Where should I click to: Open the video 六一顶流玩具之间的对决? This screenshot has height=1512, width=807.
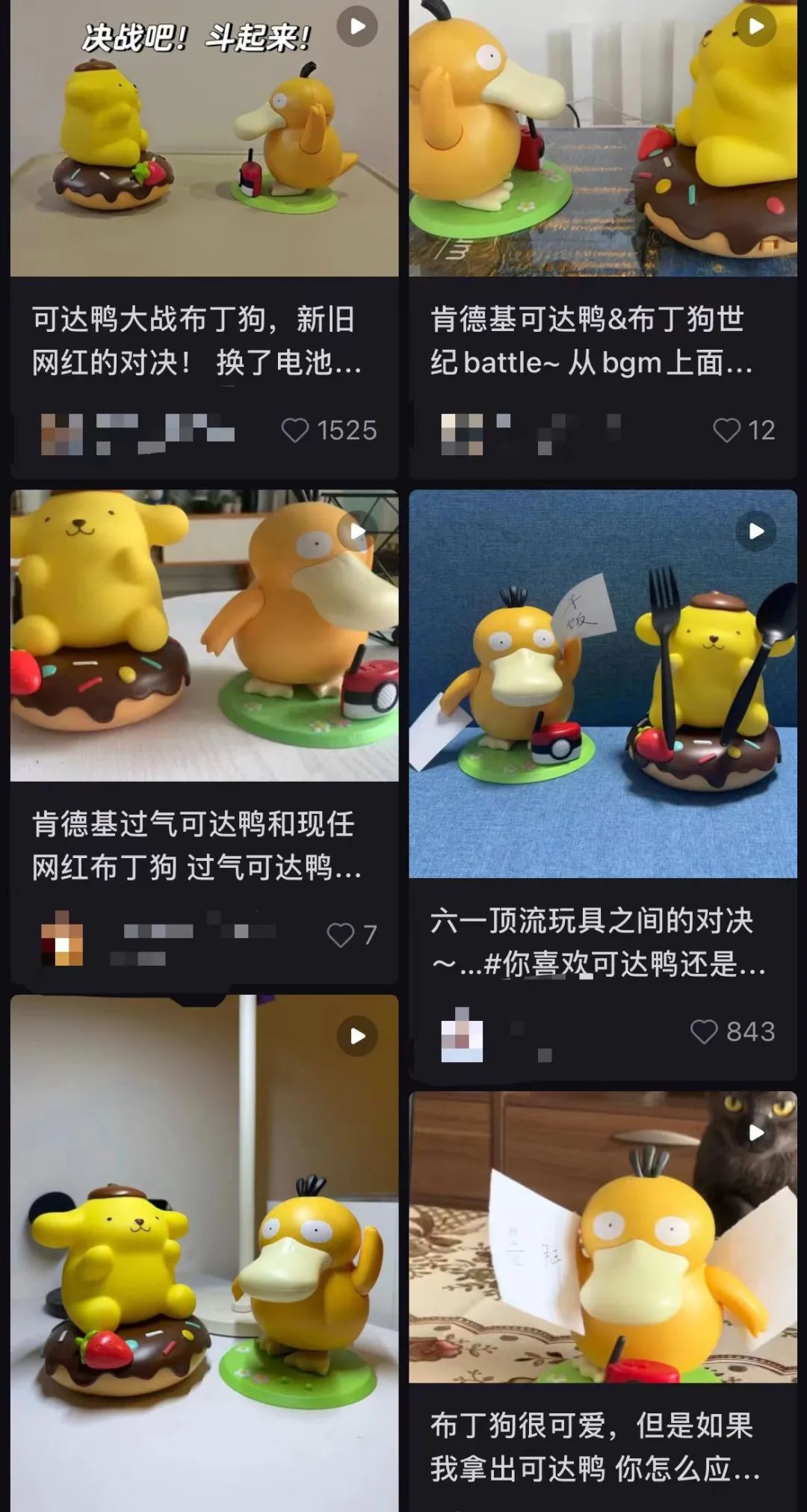point(602,684)
